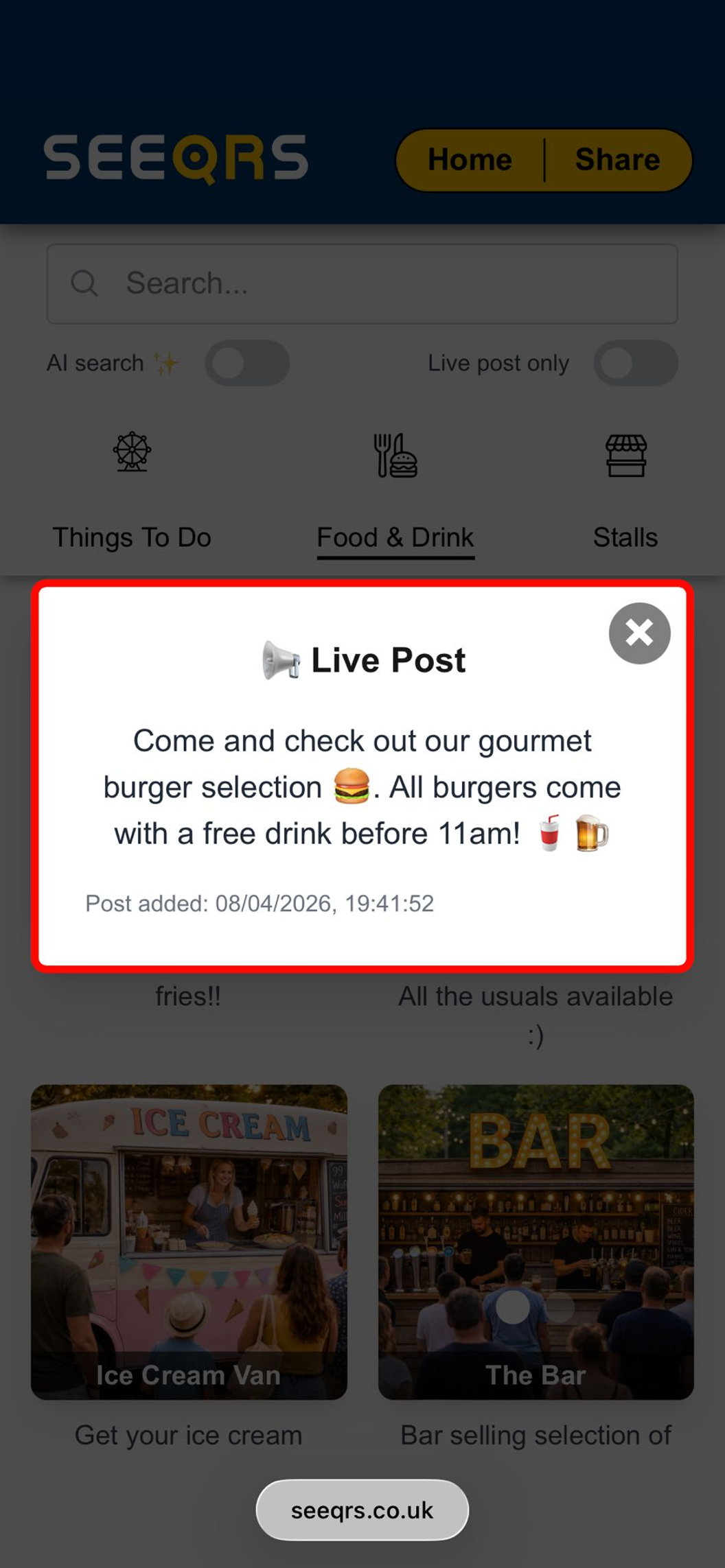Select the Stalls storefront icon
The image size is (725, 1568).
625,454
